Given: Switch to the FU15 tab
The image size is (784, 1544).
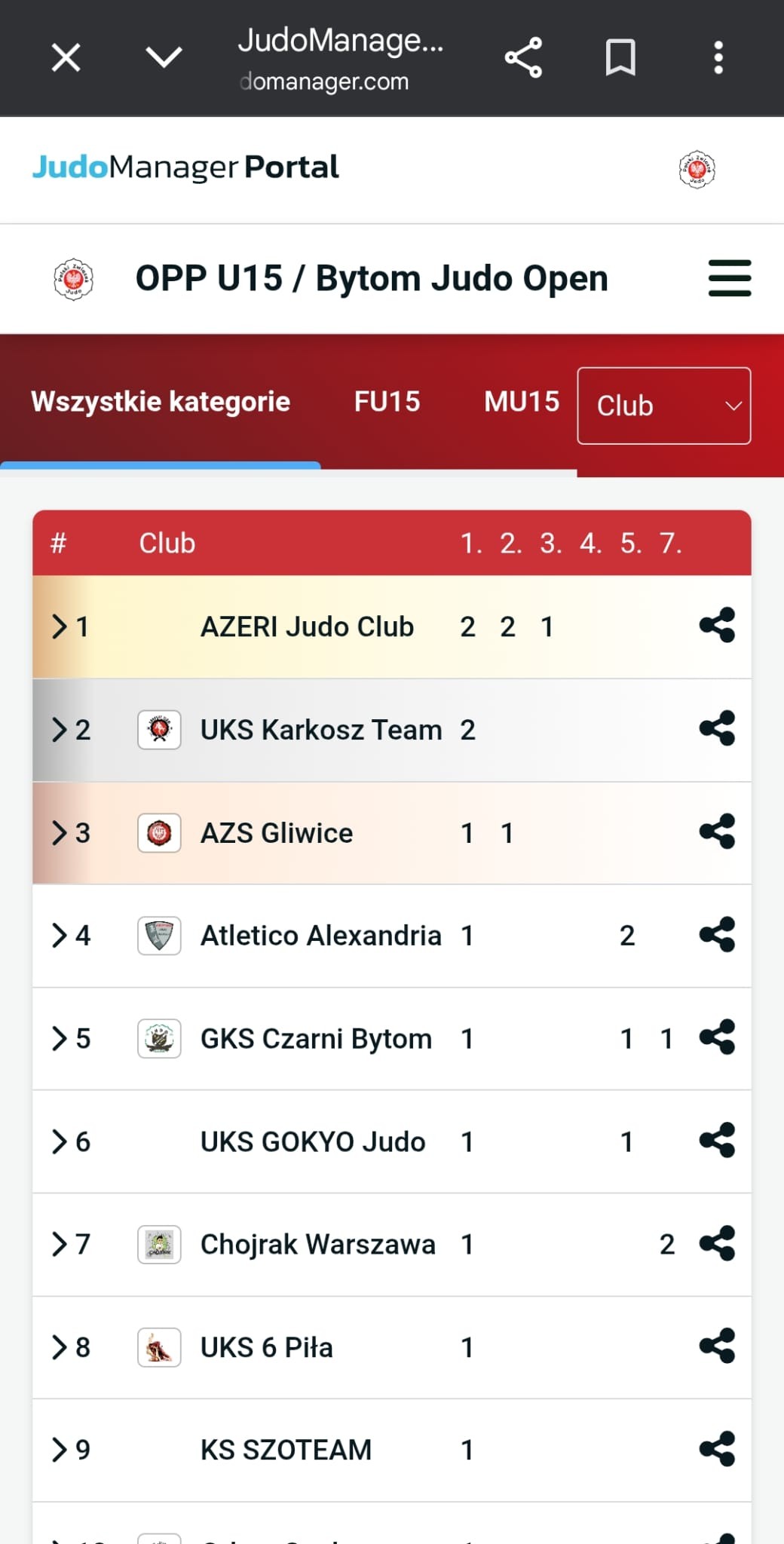Looking at the screenshot, I should pyautogui.click(x=387, y=402).
